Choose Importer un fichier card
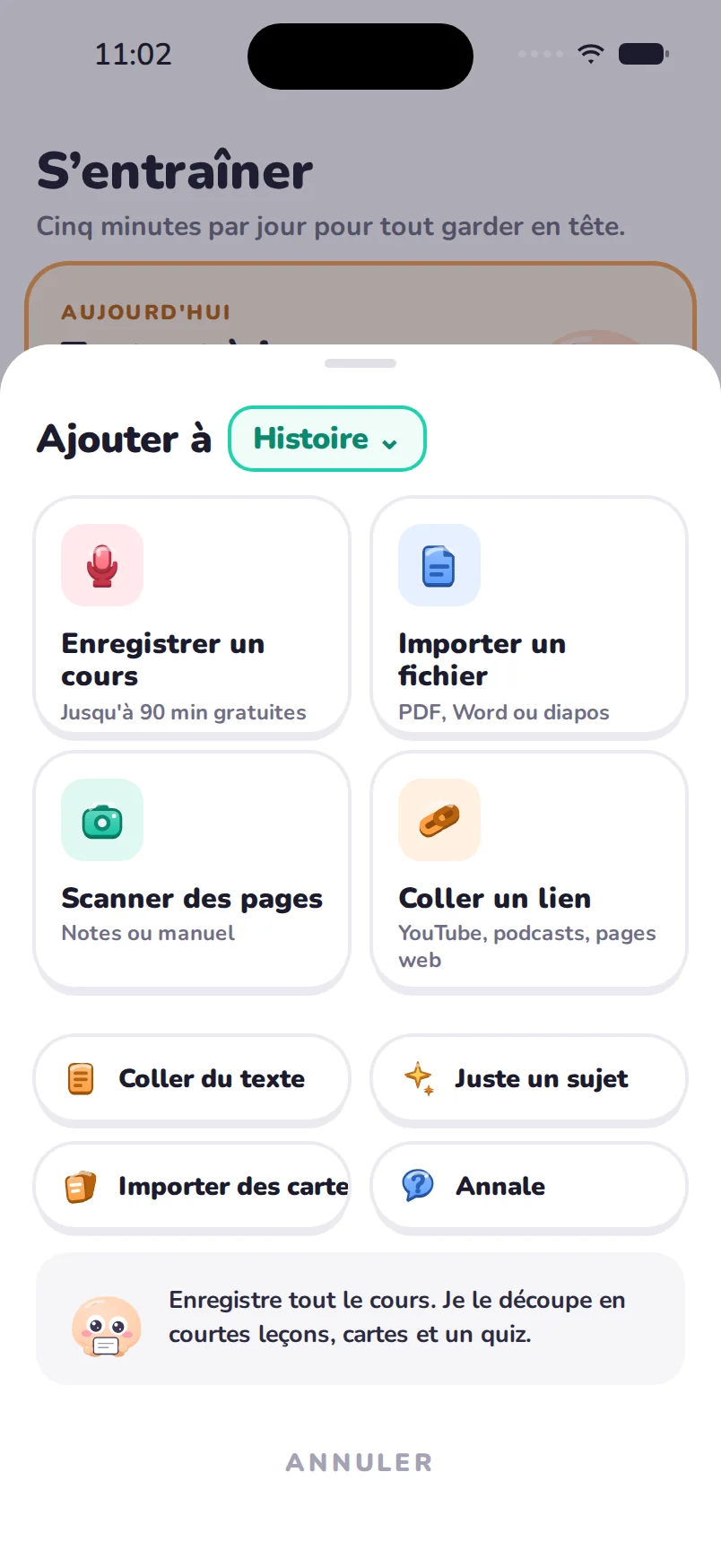 (529, 618)
